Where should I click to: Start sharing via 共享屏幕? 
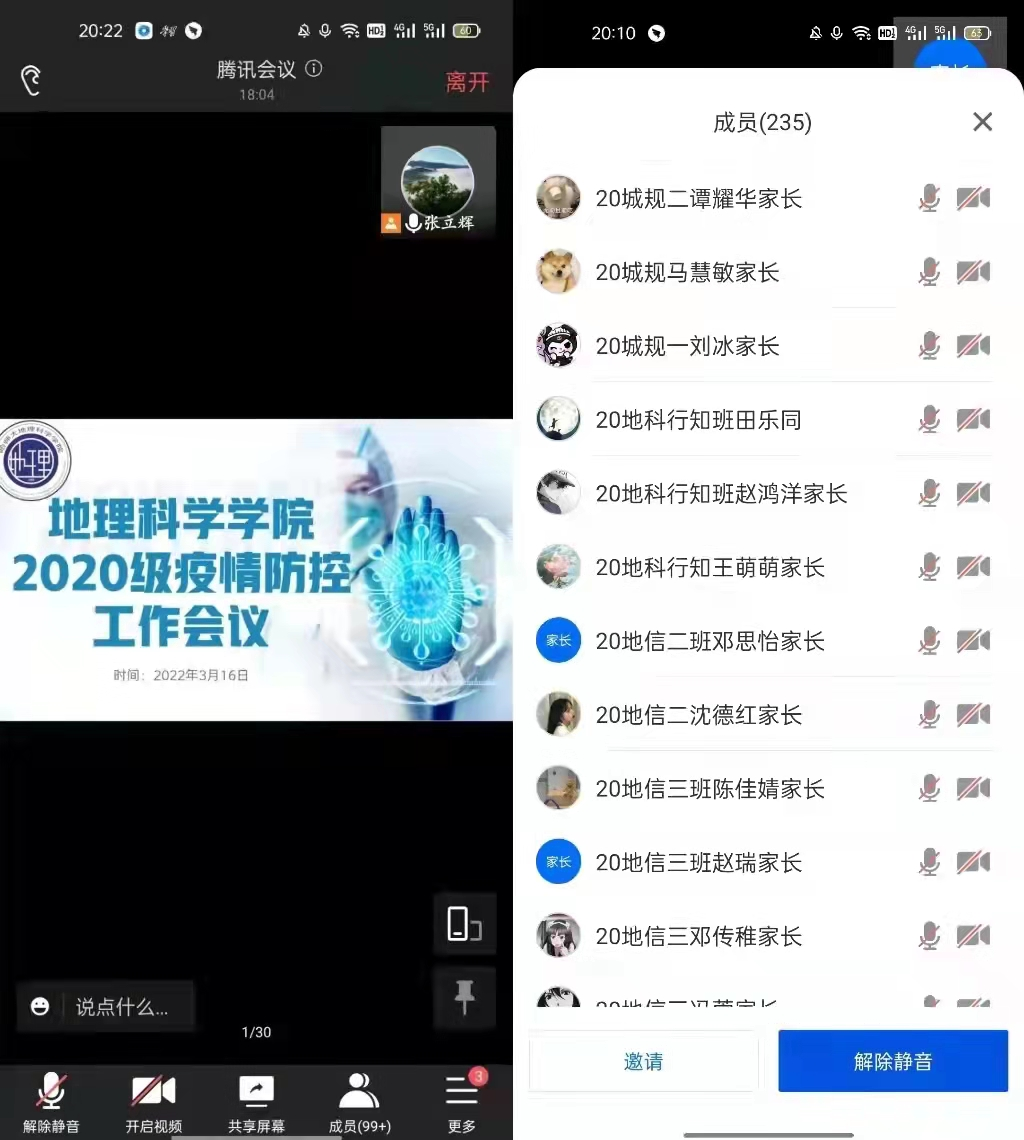coord(256,1102)
